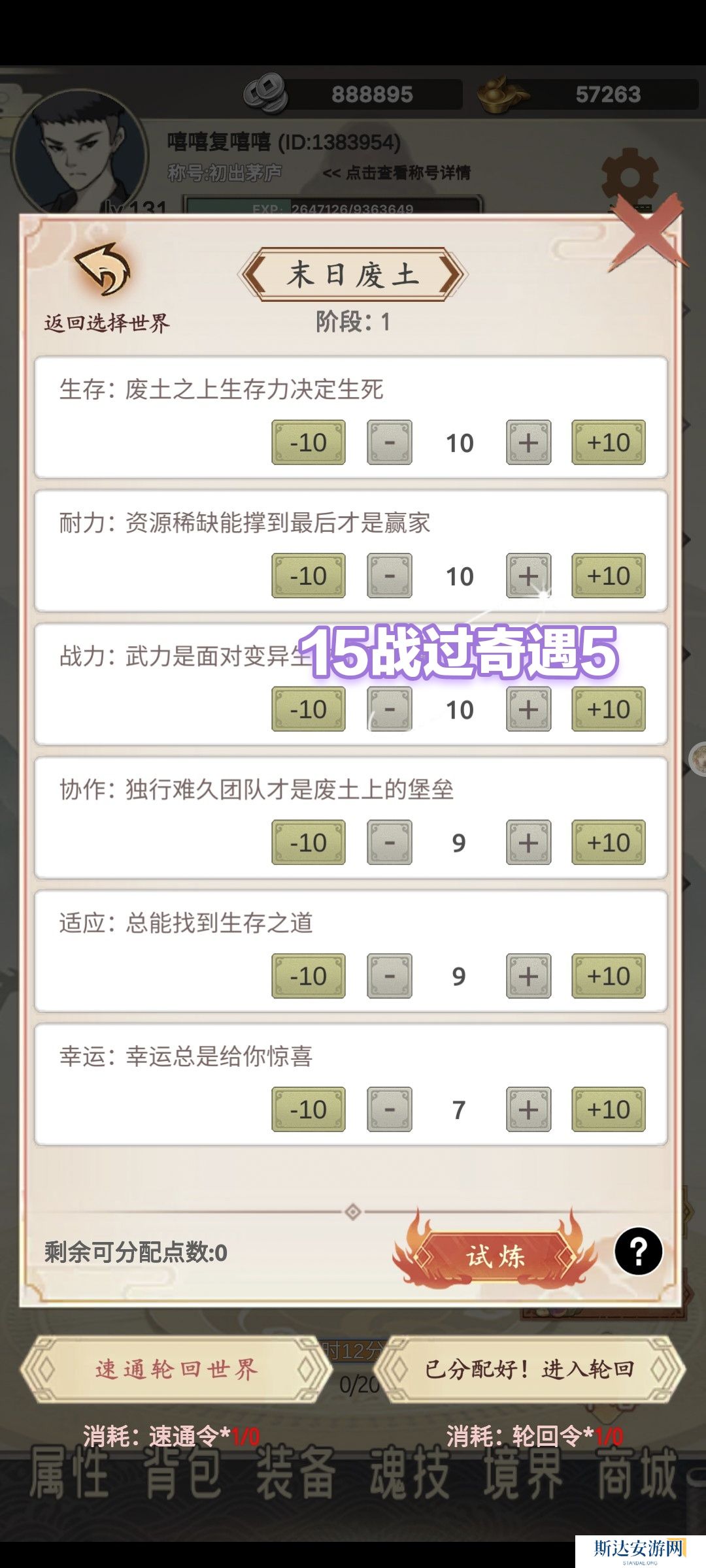
Task: Add +10 to 战力
Action: (x=608, y=709)
